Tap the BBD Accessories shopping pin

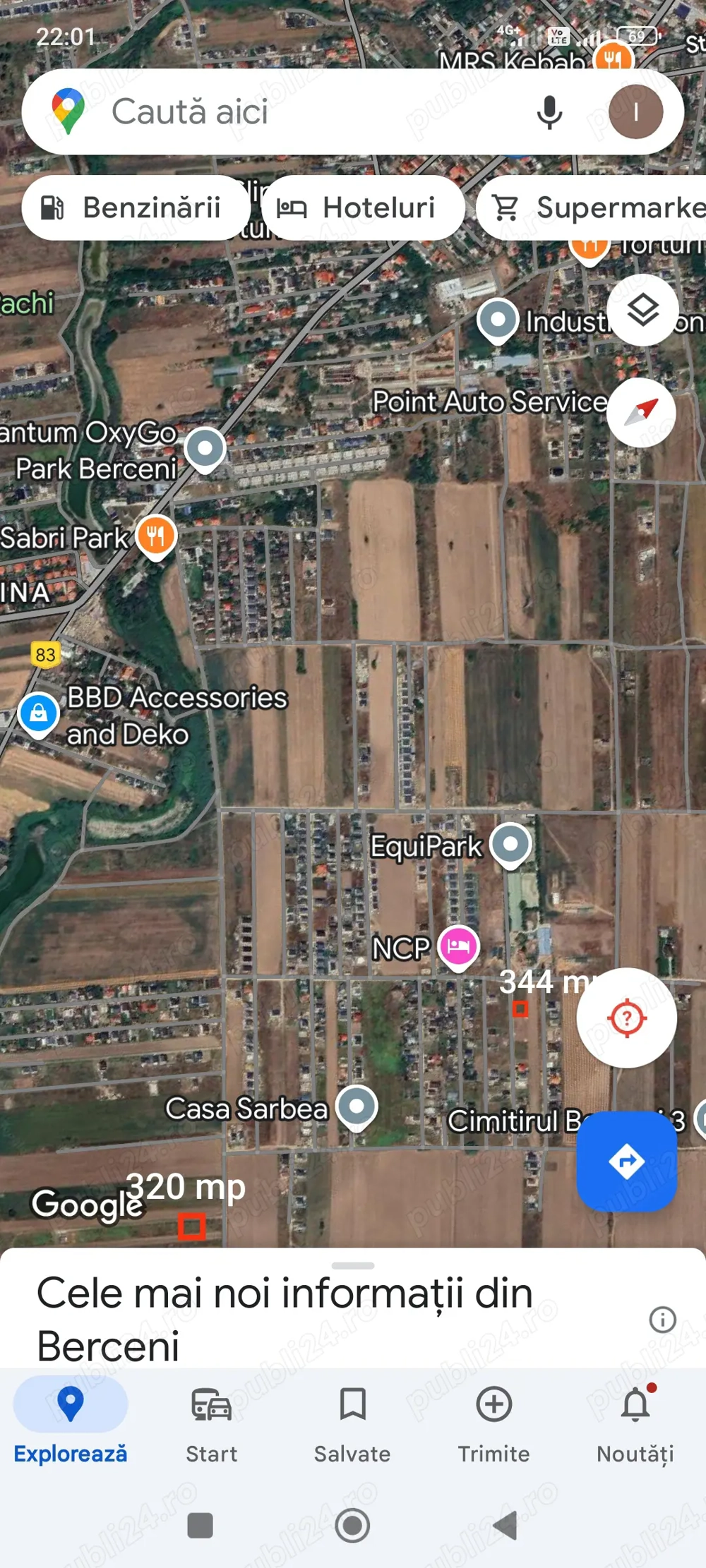coord(39,713)
